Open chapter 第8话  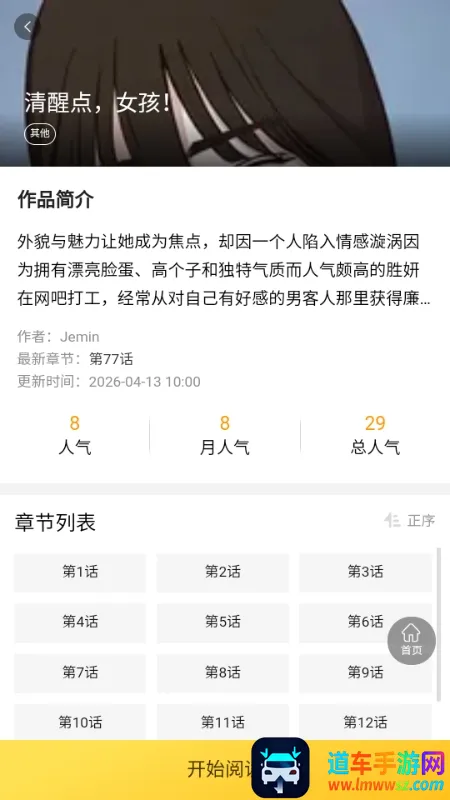[x=222, y=672]
